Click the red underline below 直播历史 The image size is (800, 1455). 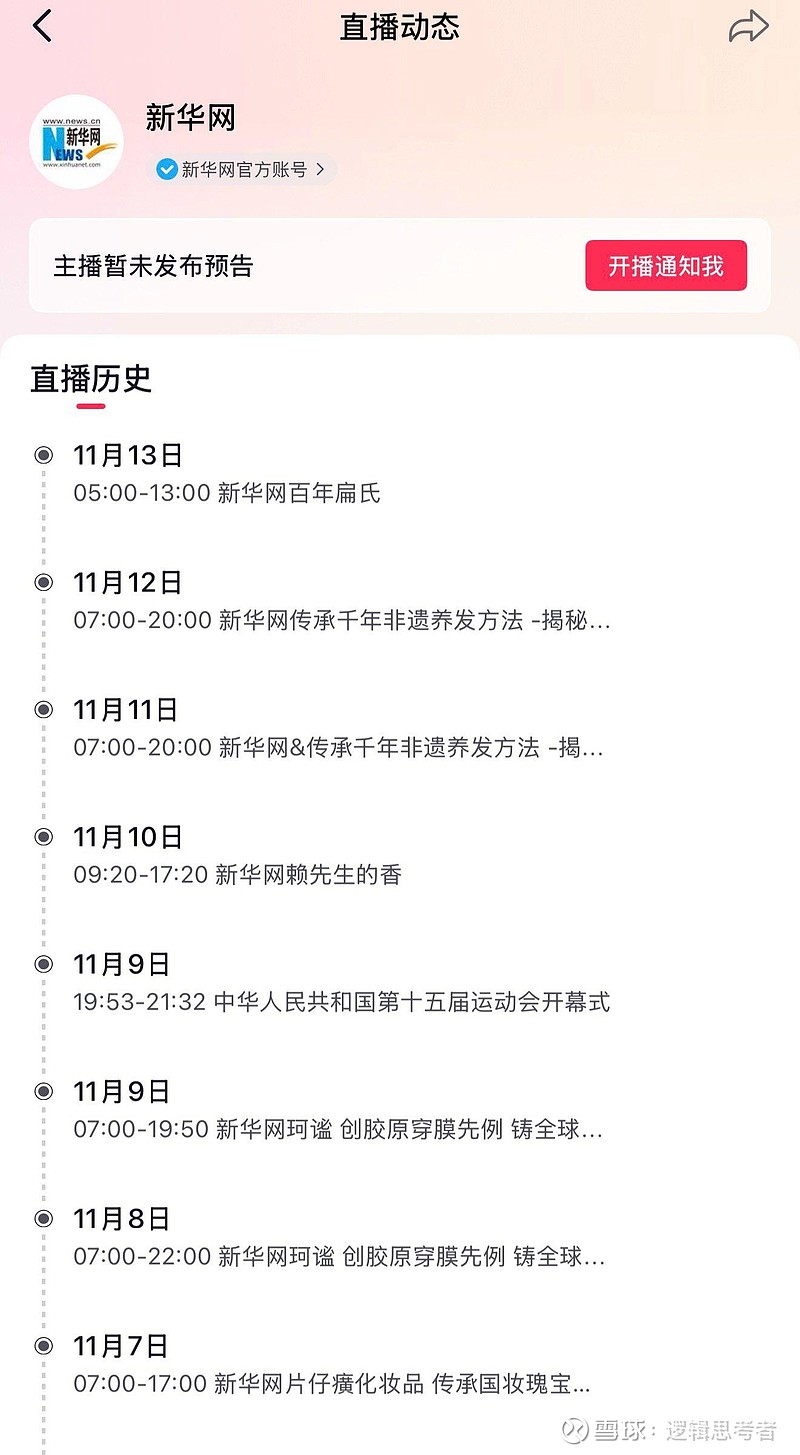coord(90,405)
